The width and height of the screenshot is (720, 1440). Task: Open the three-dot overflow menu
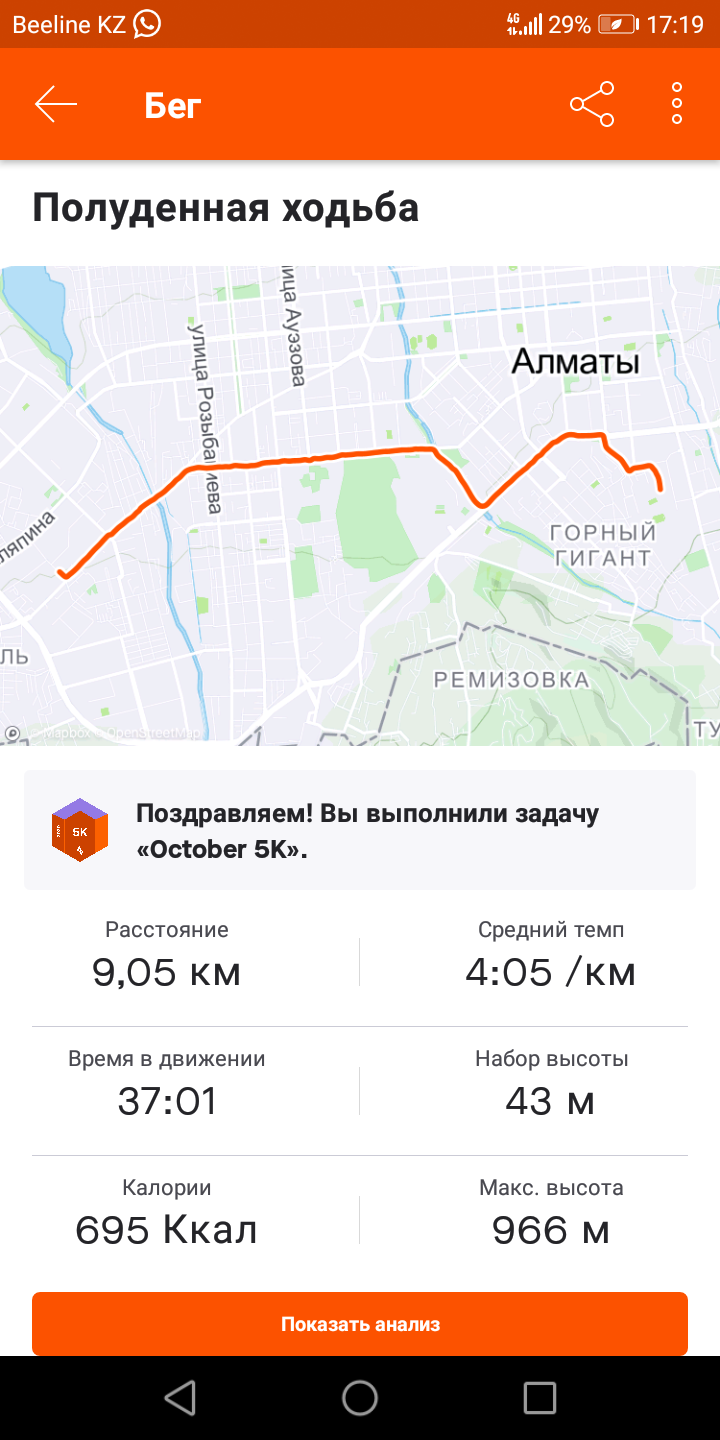click(x=677, y=104)
